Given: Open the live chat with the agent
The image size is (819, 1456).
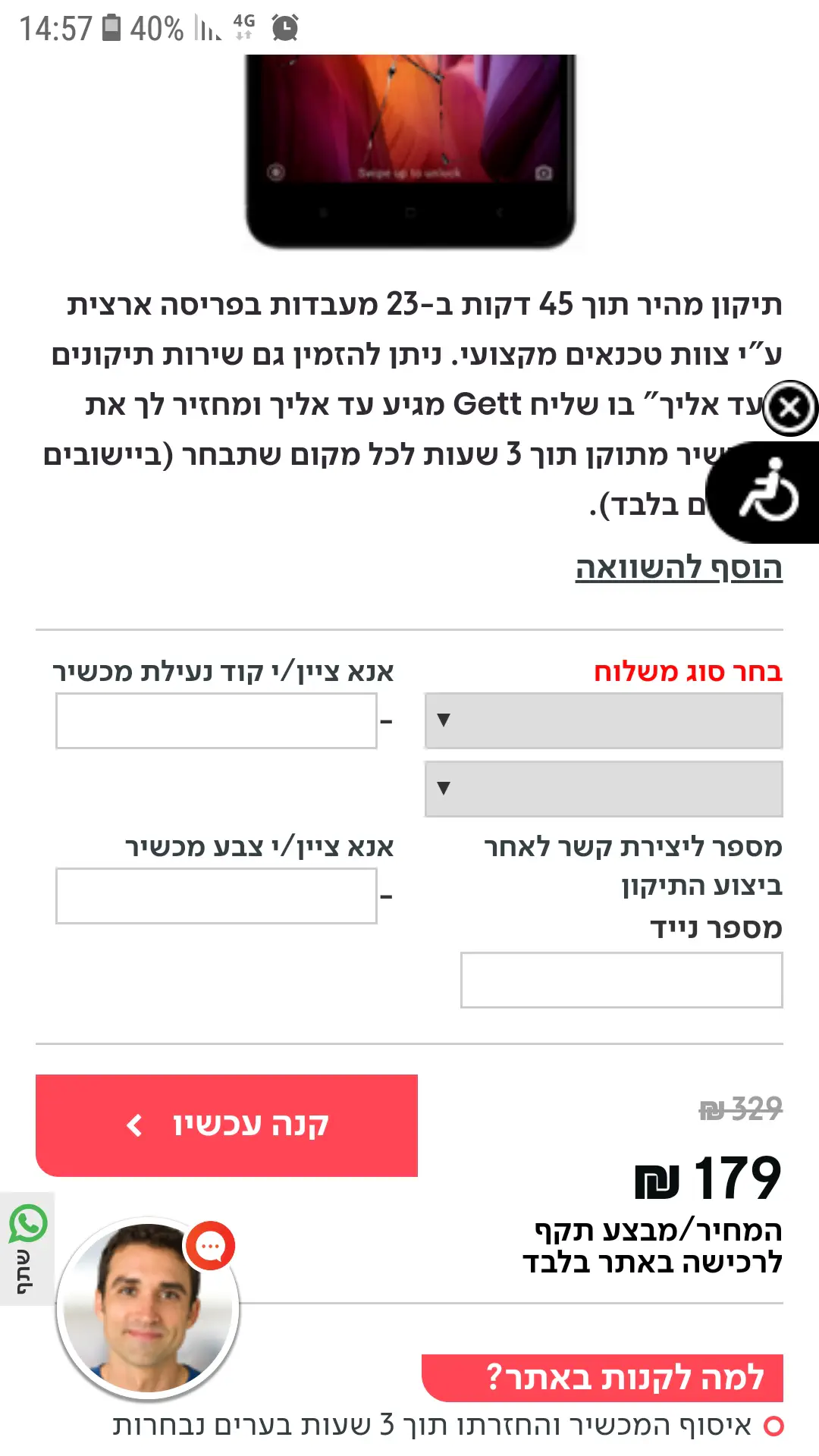Looking at the screenshot, I should (x=149, y=1308).
